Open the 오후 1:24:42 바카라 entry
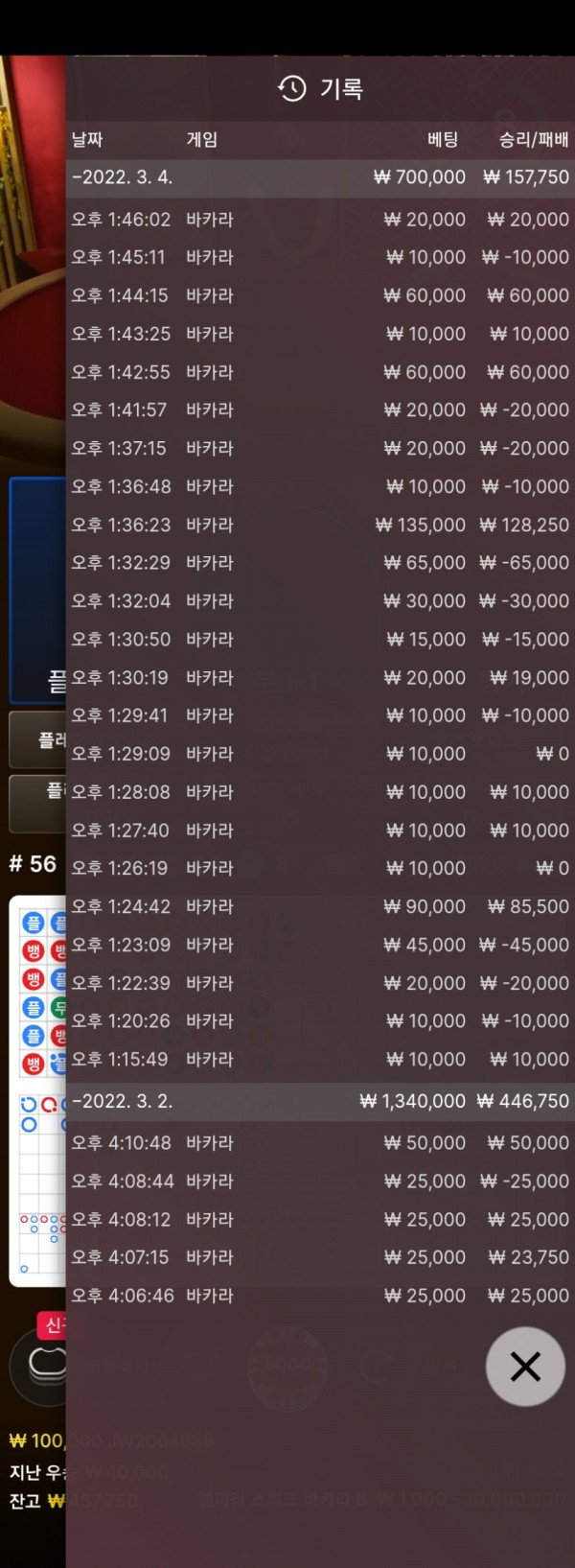575x1568 pixels. tap(319, 906)
